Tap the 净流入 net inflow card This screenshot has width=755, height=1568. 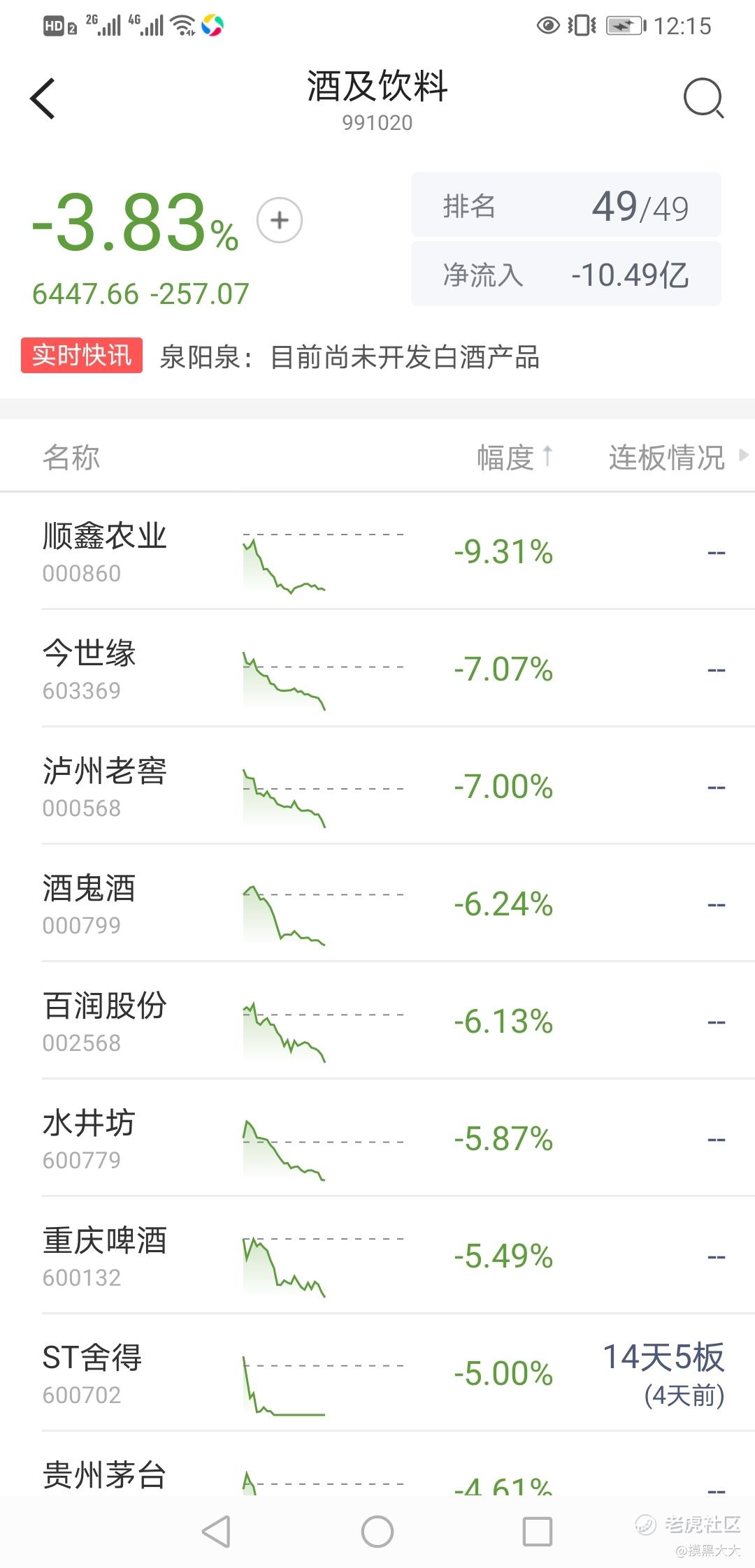(x=566, y=275)
